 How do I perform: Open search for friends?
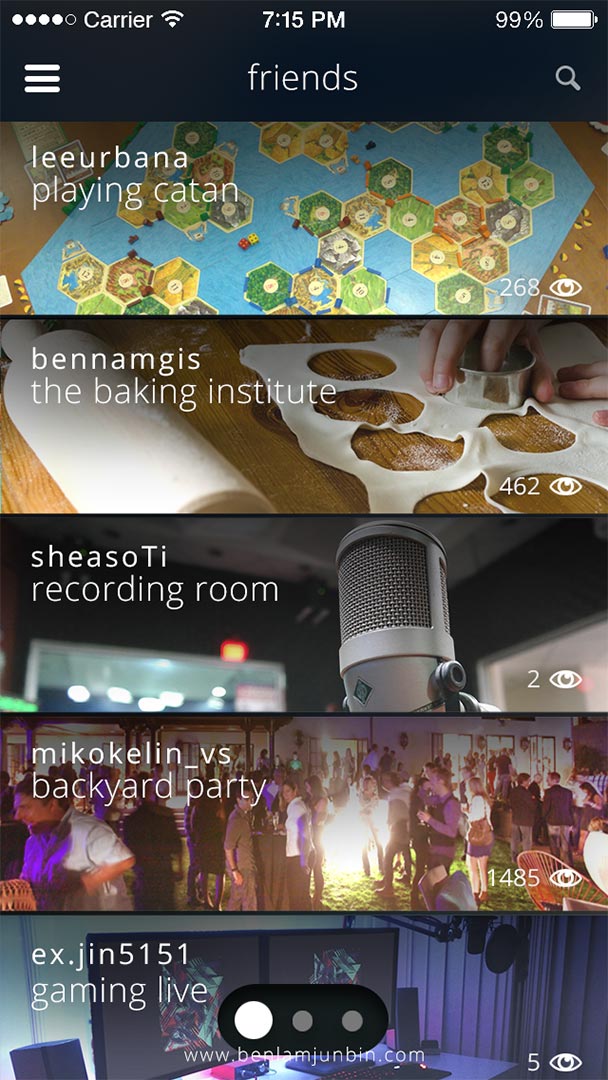[567, 78]
